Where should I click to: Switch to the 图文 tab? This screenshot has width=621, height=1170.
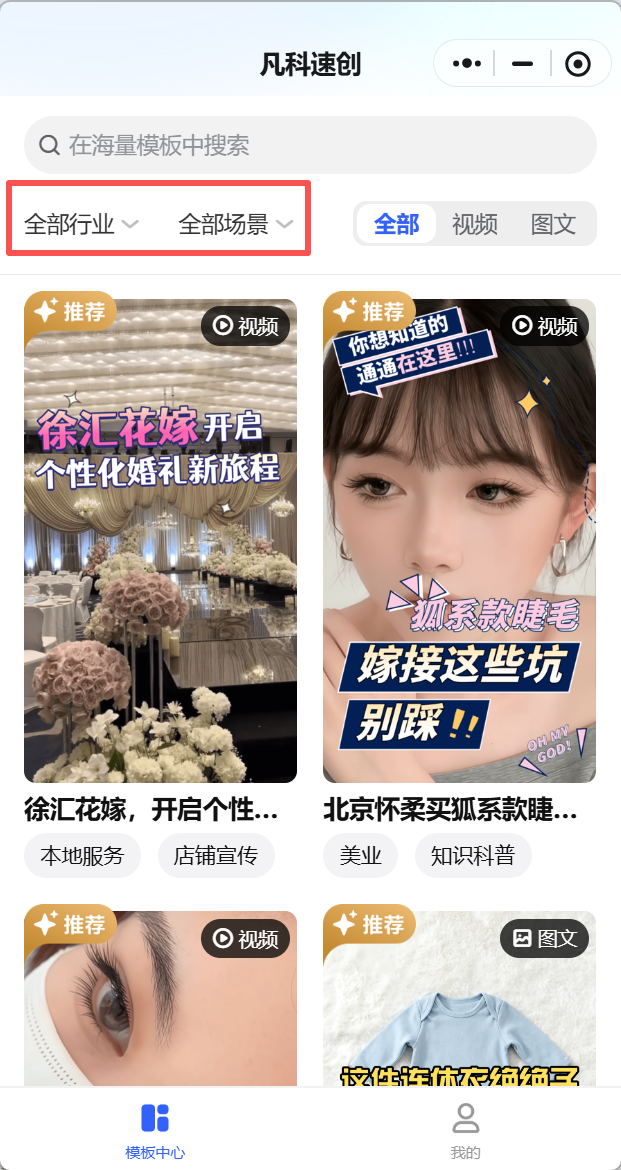click(x=553, y=224)
